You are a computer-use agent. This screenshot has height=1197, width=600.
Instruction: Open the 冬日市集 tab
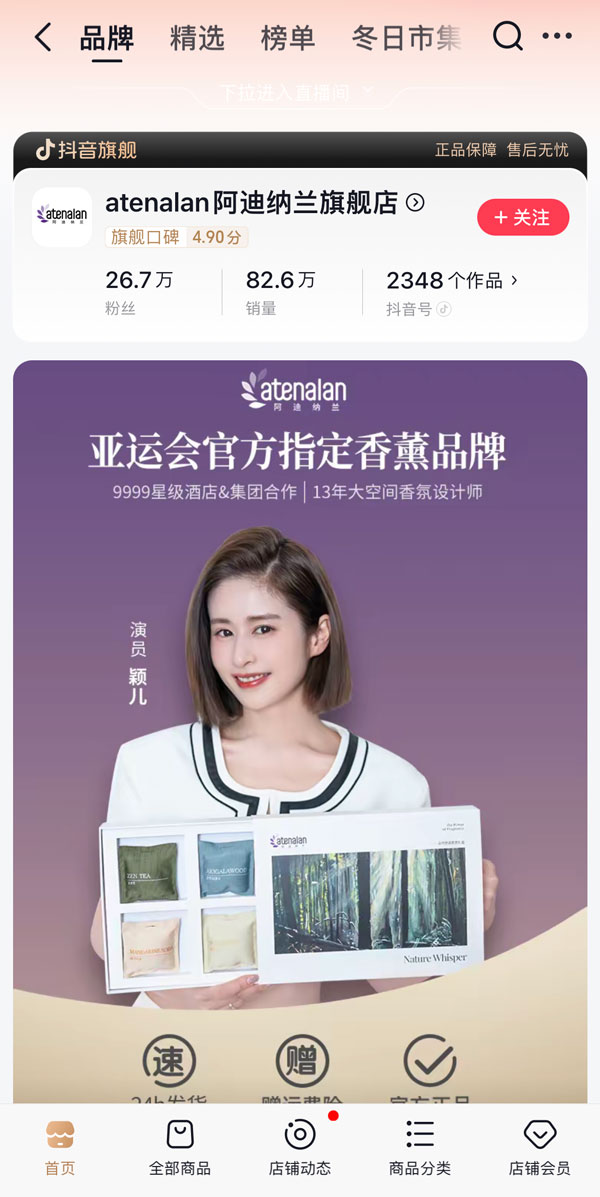[x=406, y=38]
